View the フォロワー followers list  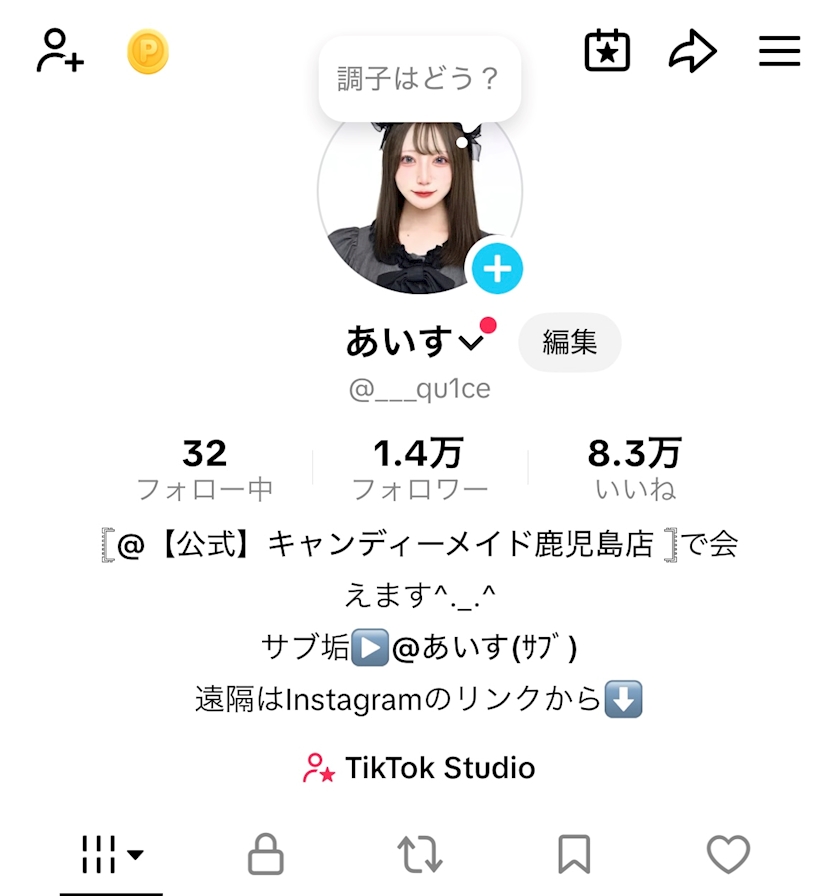click(x=419, y=469)
